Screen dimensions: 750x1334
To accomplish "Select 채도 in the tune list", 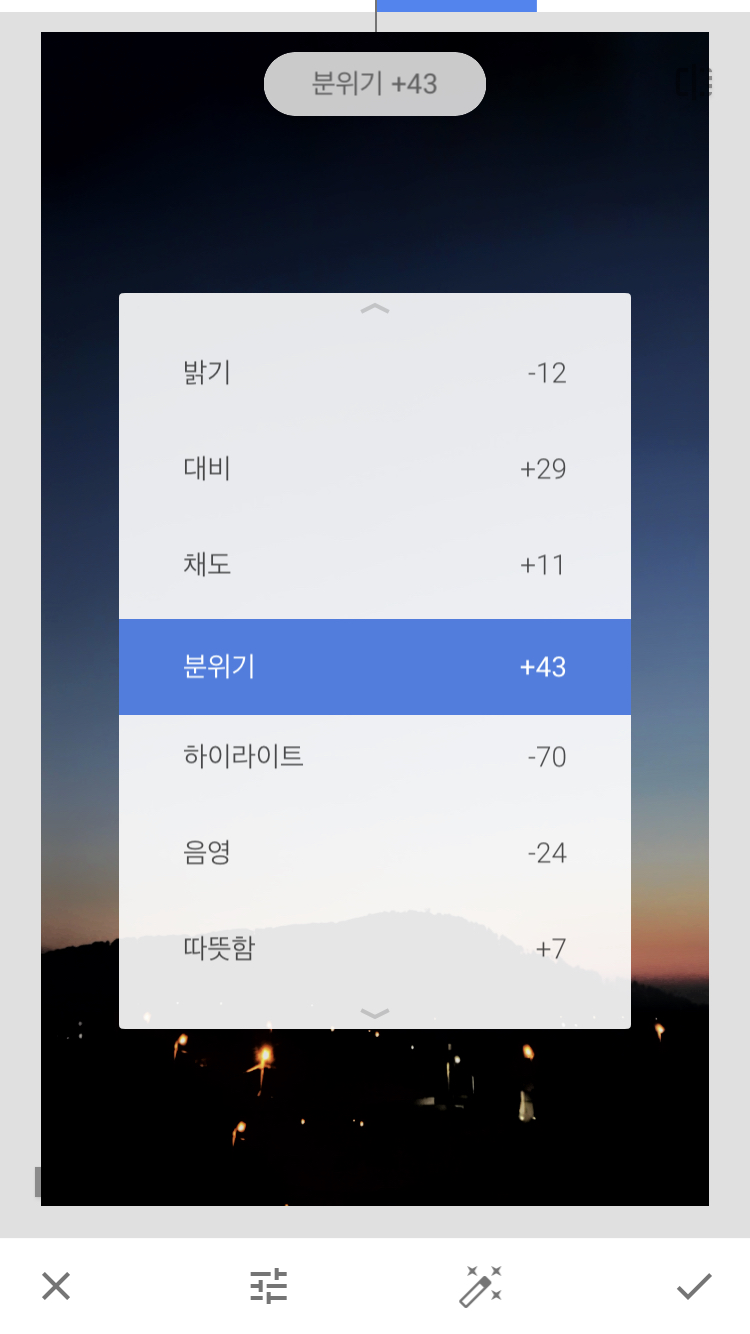I will click(374, 565).
